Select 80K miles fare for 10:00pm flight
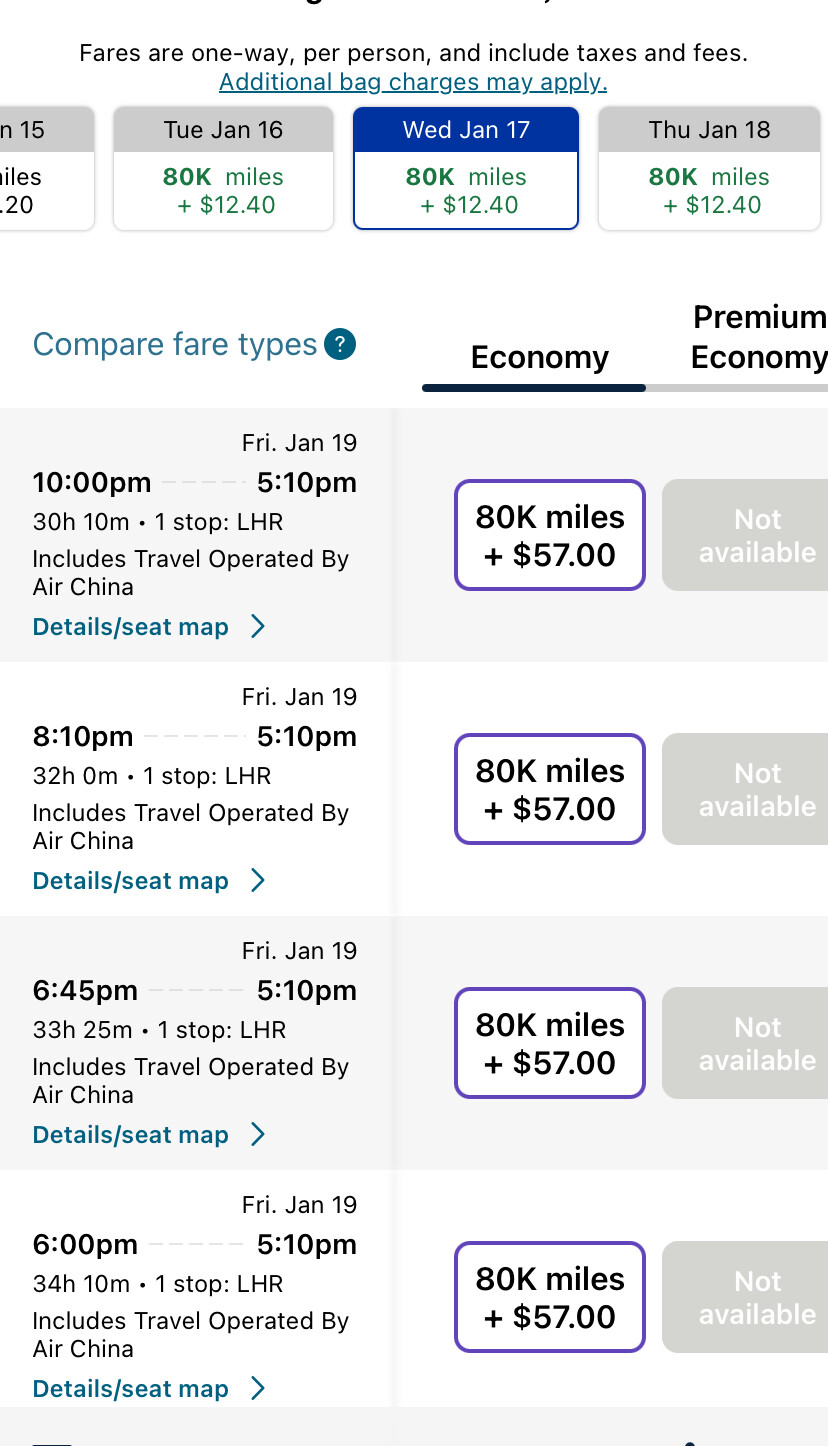Image resolution: width=828 pixels, height=1446 pixels. pyautogui.click(x=550, y=535)
